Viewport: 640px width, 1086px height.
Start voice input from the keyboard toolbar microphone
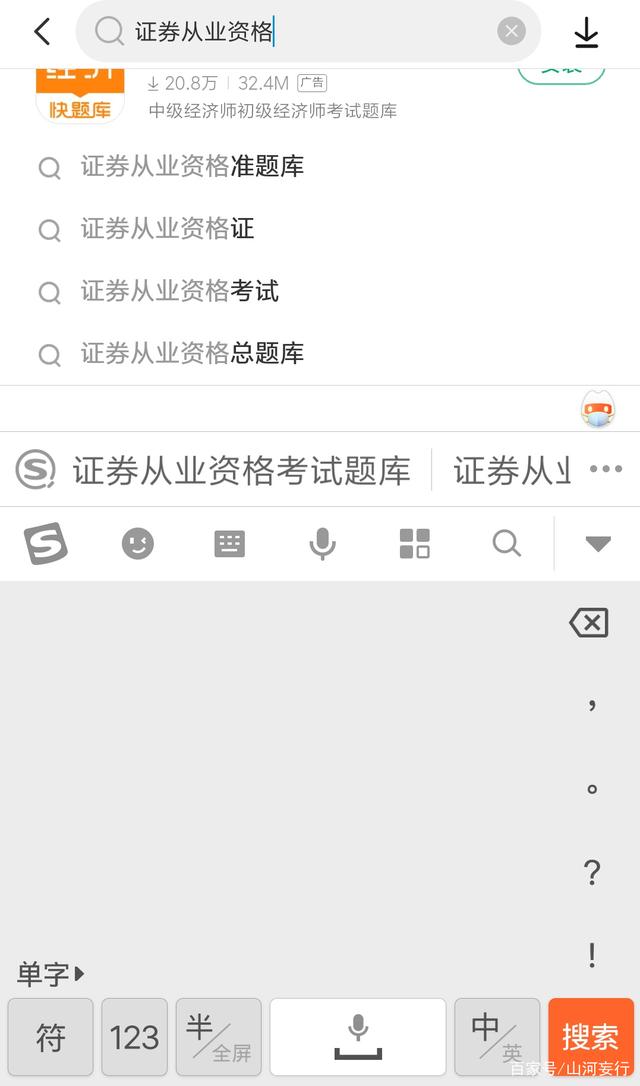[322, 543]
